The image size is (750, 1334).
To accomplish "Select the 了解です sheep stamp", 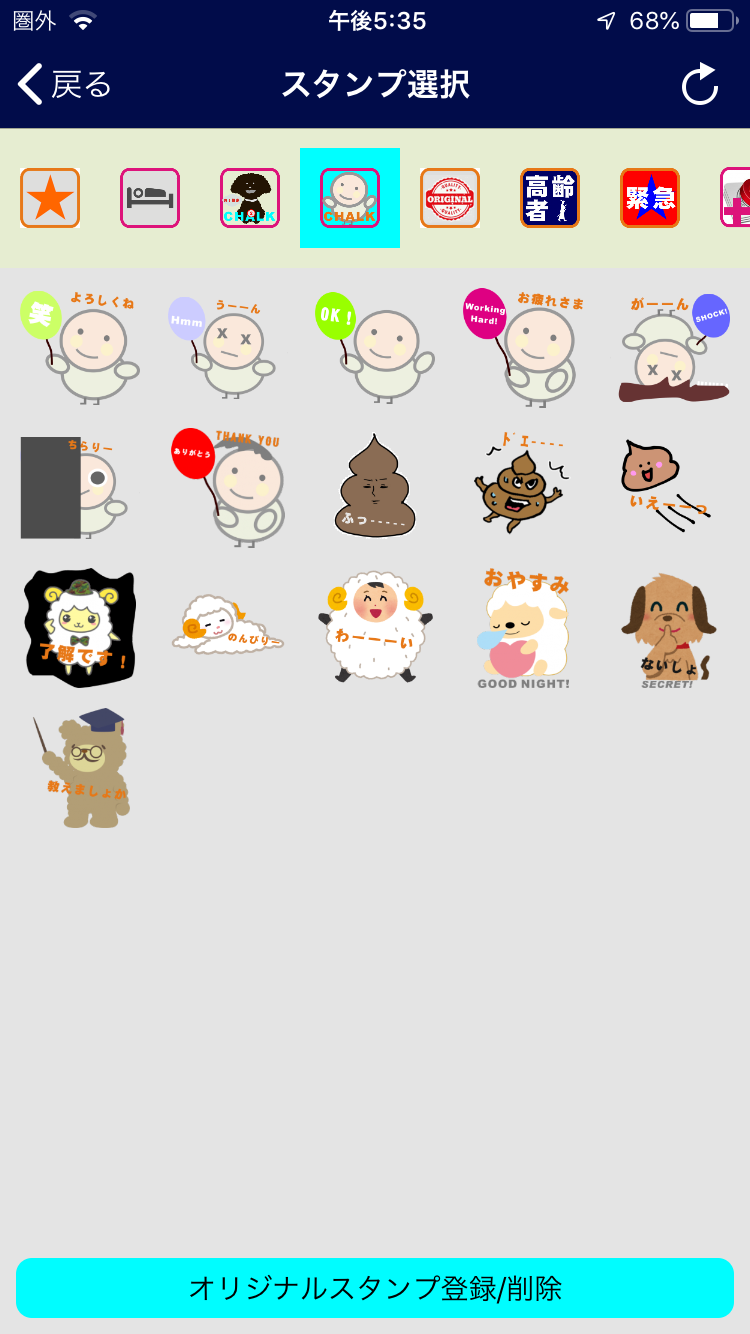I will [x=80, y=628].
